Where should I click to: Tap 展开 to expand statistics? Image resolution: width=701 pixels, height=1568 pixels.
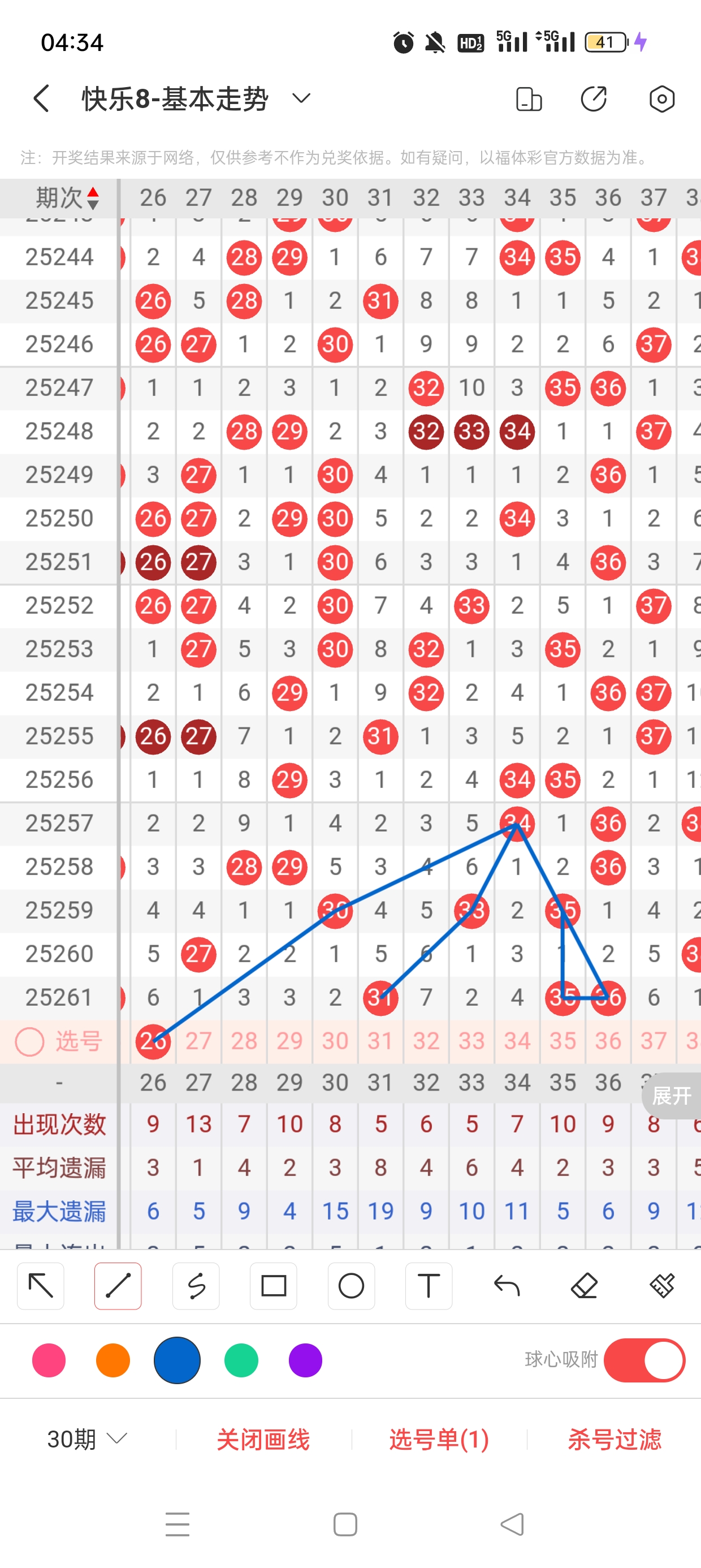coord(672,1096)
